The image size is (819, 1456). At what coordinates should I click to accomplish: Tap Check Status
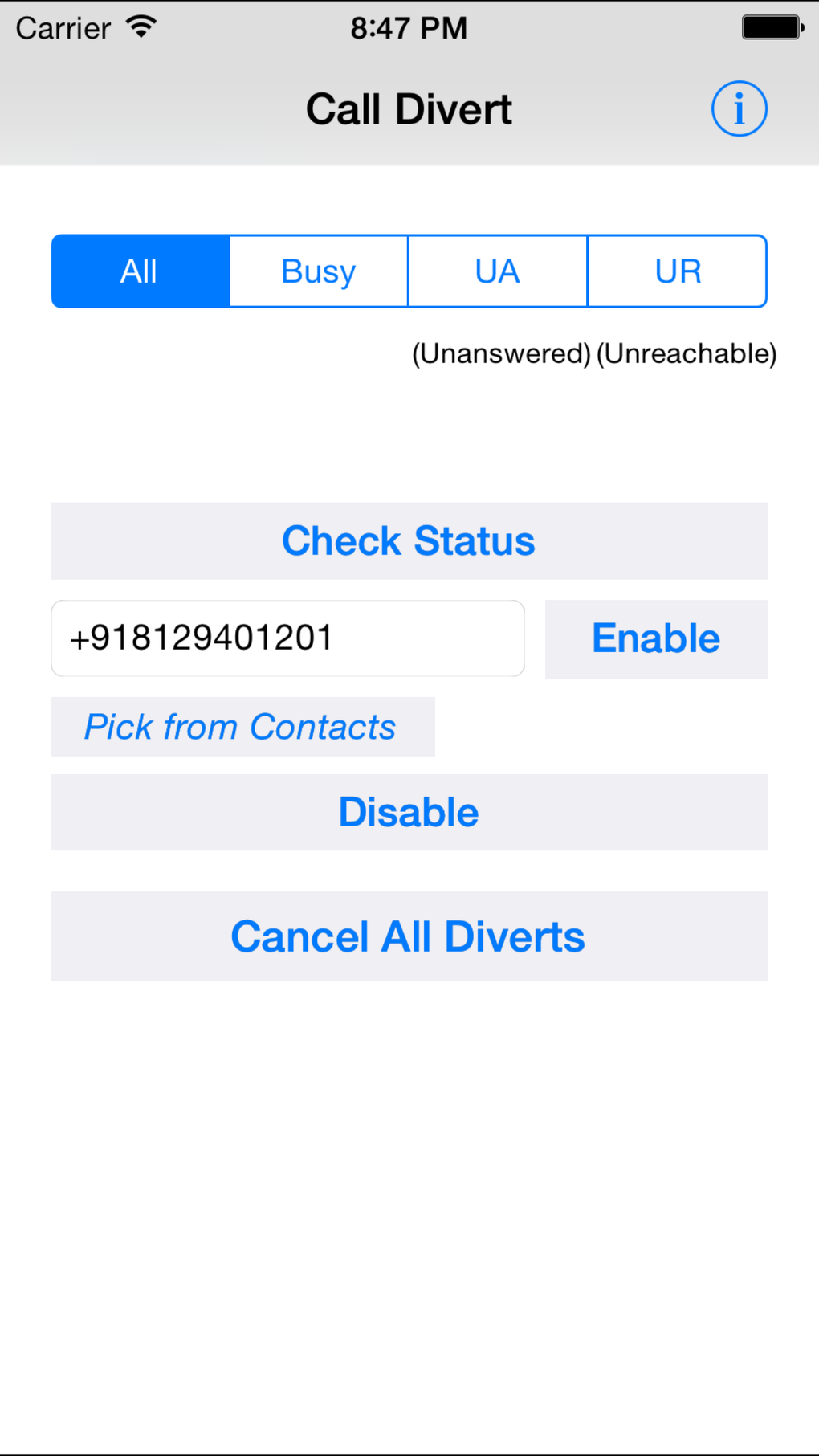pos(408,540)
